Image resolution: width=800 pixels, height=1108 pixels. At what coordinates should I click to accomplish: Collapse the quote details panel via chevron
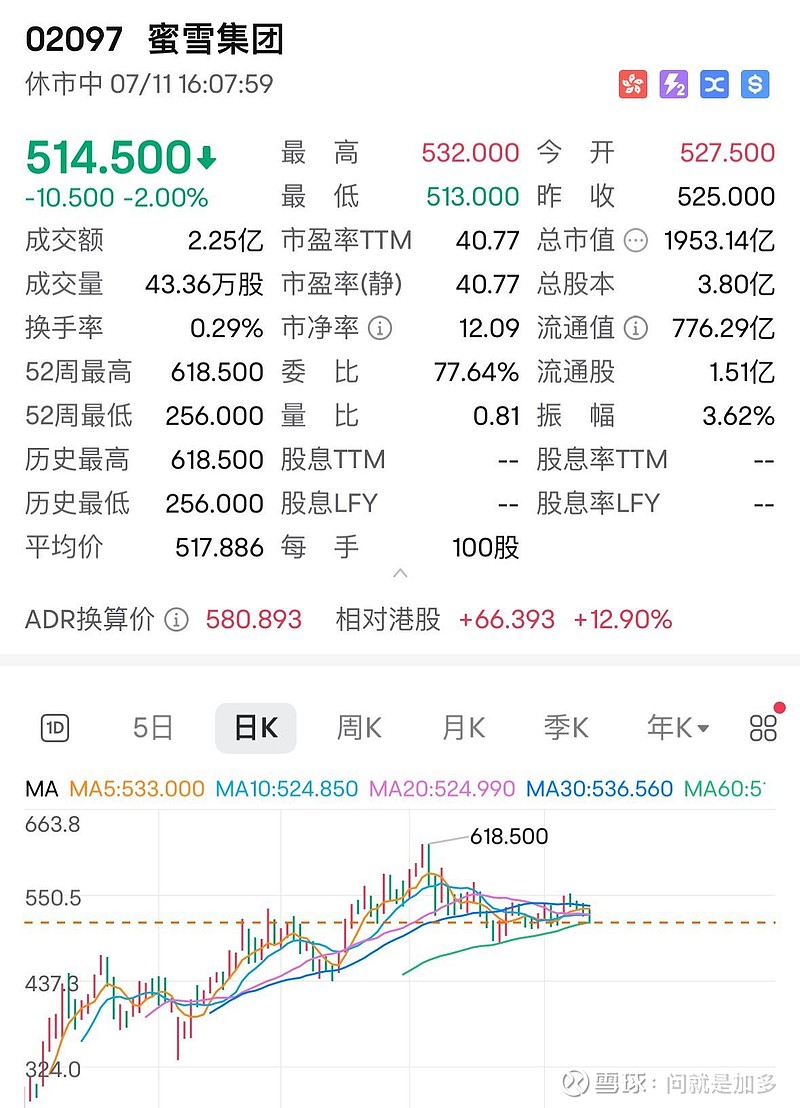pyautogui.click(x=400, y=573)
